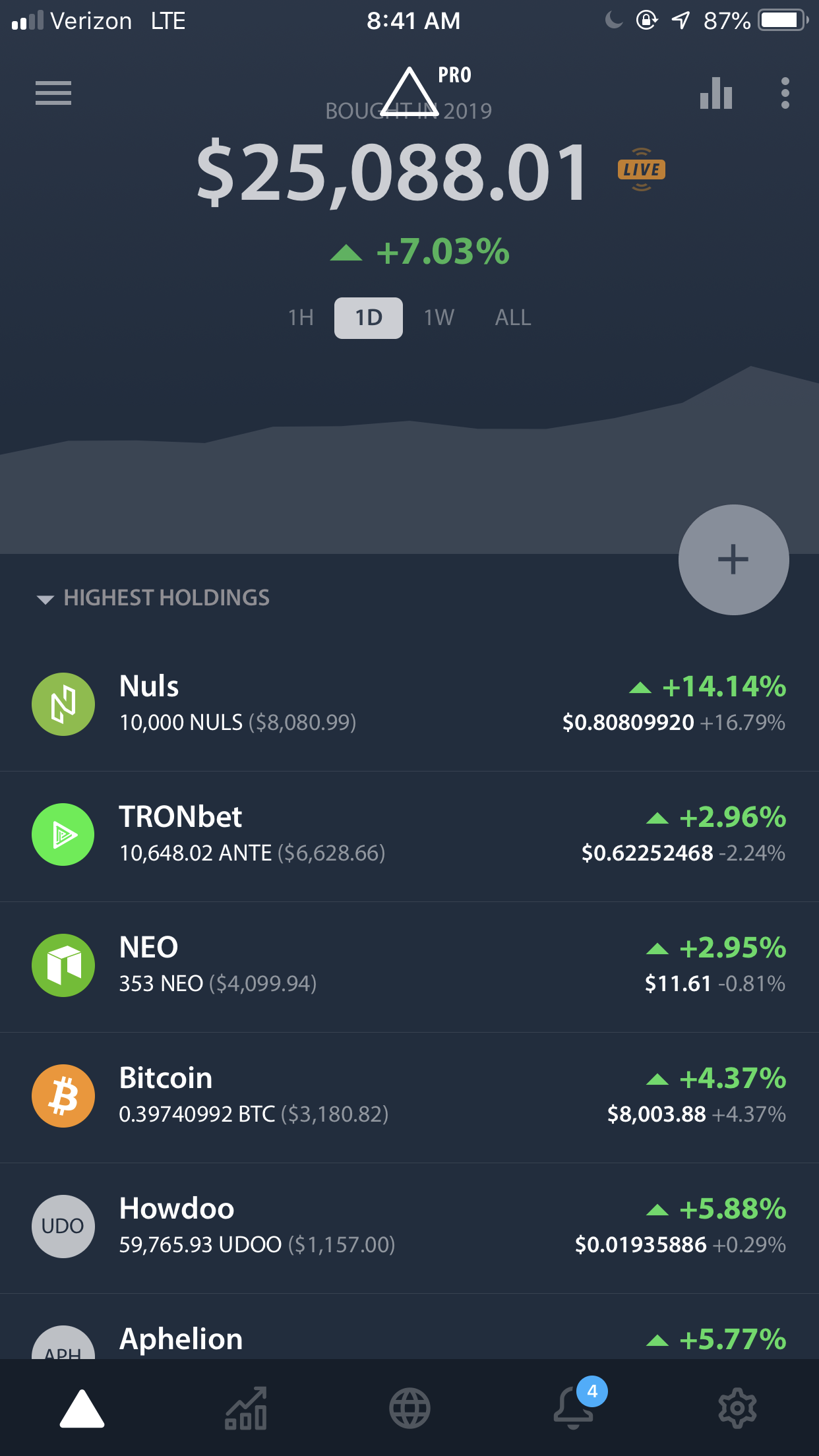Viewport: 819px width, 1456px height.
Task: Open the three-dot overflow menu
Action: point(785,94)
